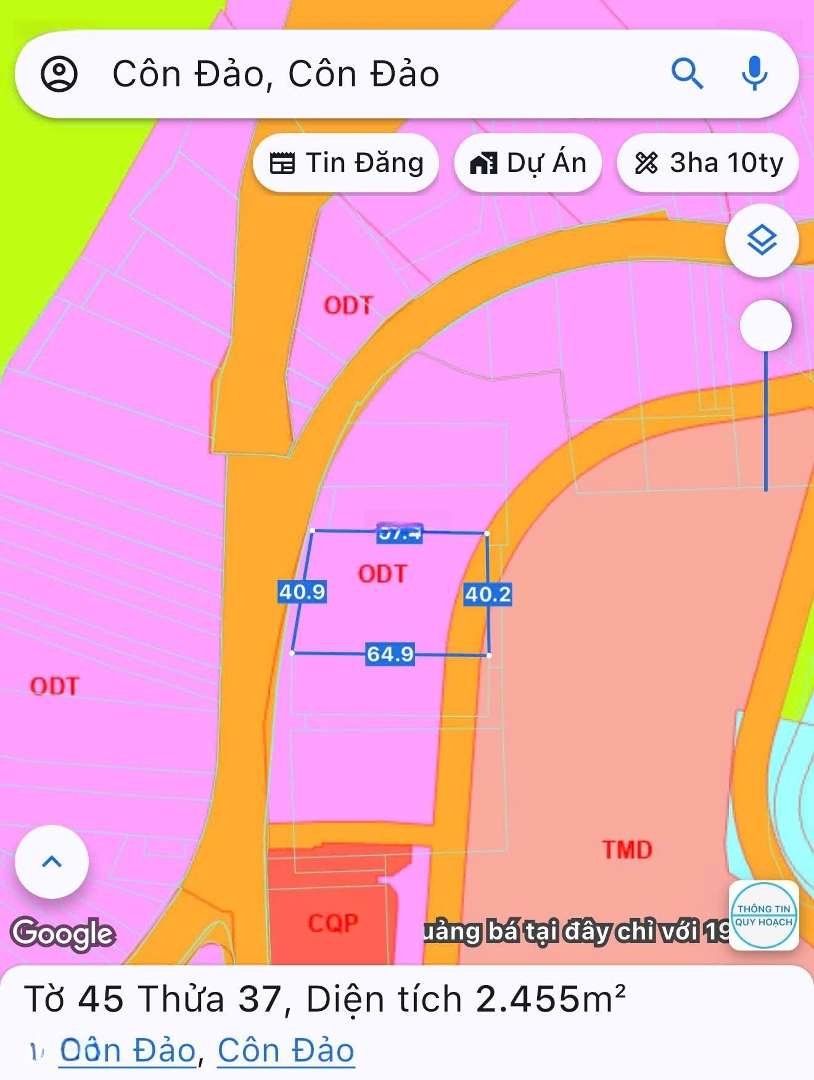Apply the 3ha 10ty filter chip

[708, 163]
